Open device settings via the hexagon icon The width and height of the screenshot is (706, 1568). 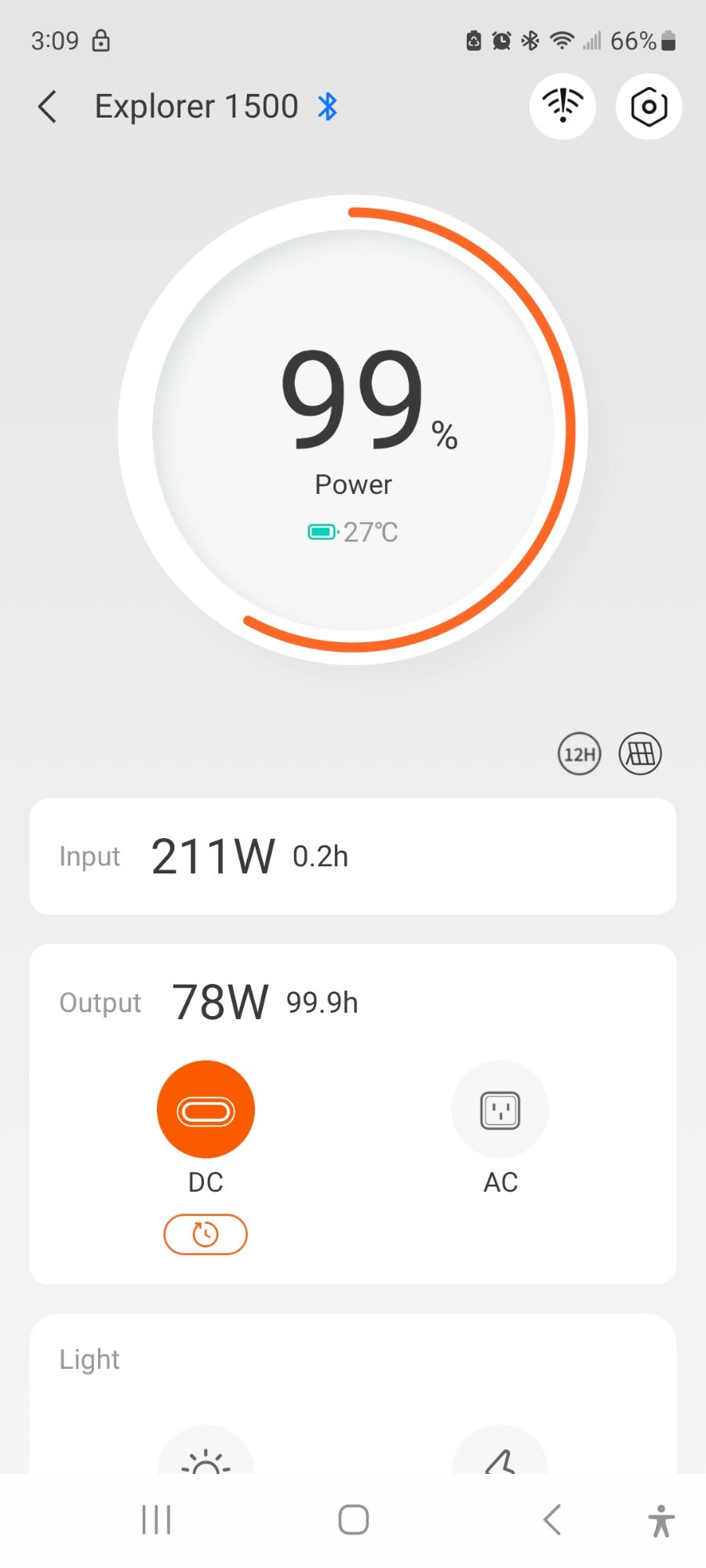pos(649,107)
